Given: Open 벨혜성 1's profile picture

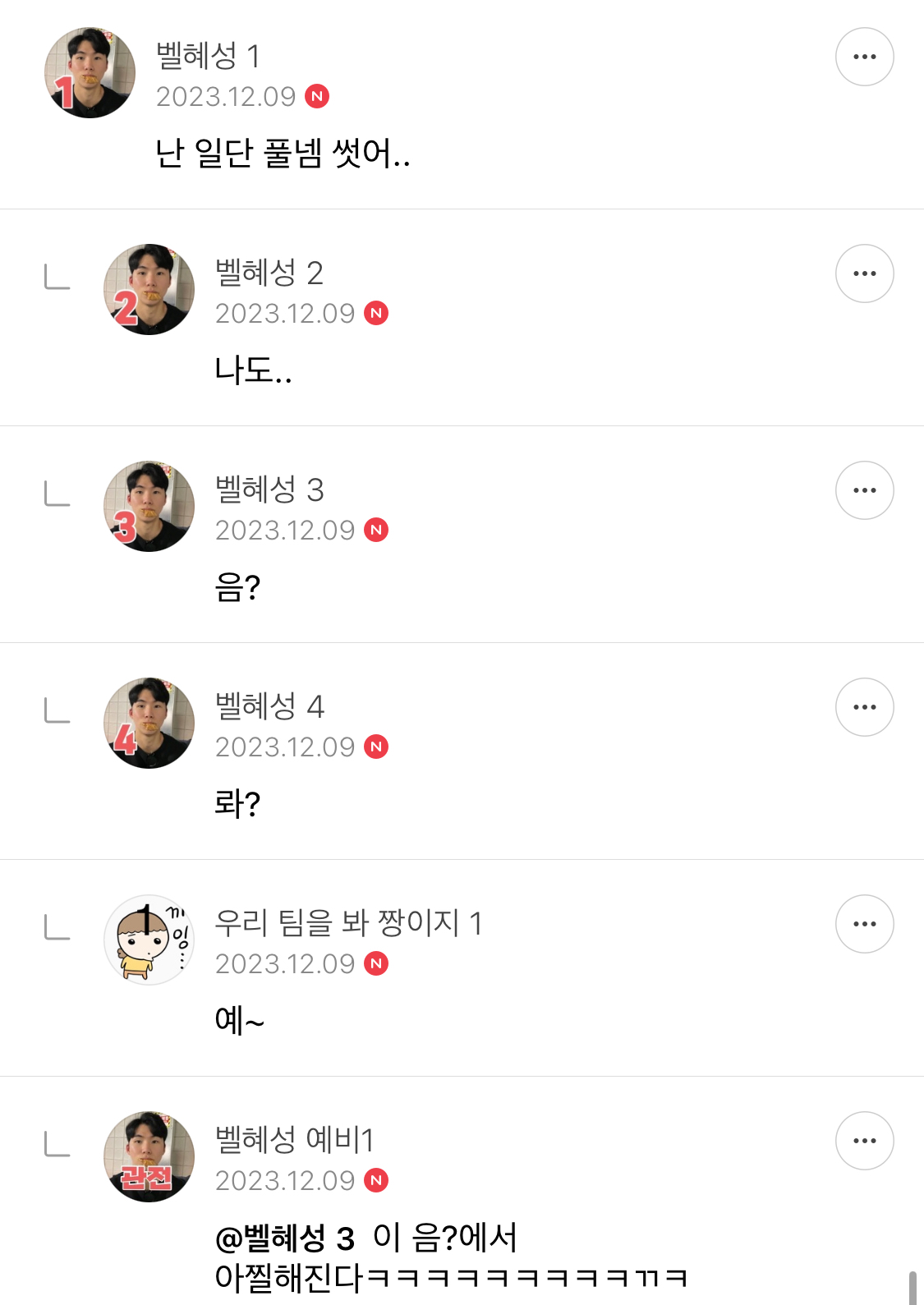Looking at the screenshot, I should (89, 72).
